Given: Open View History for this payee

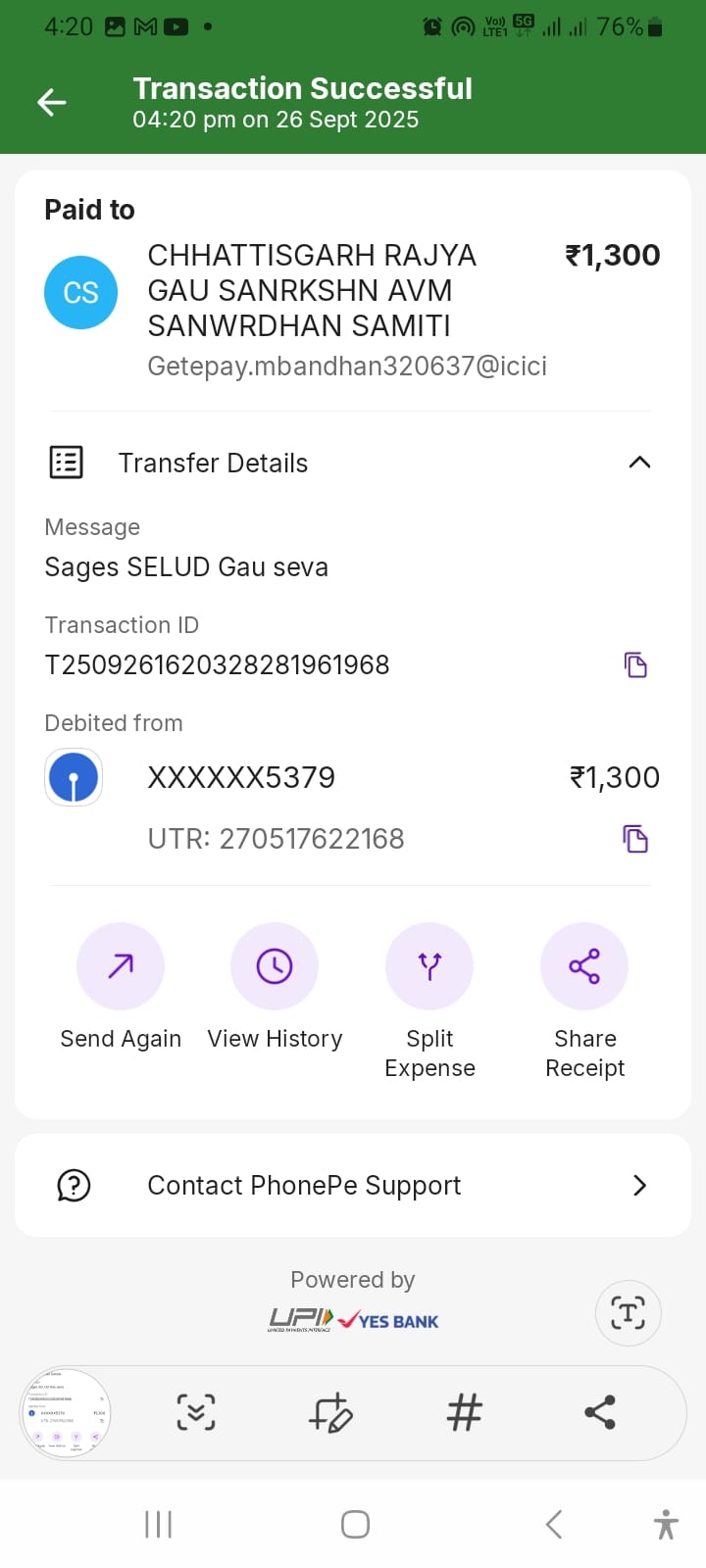Looking at the screenshot, I should pos(275,966).
